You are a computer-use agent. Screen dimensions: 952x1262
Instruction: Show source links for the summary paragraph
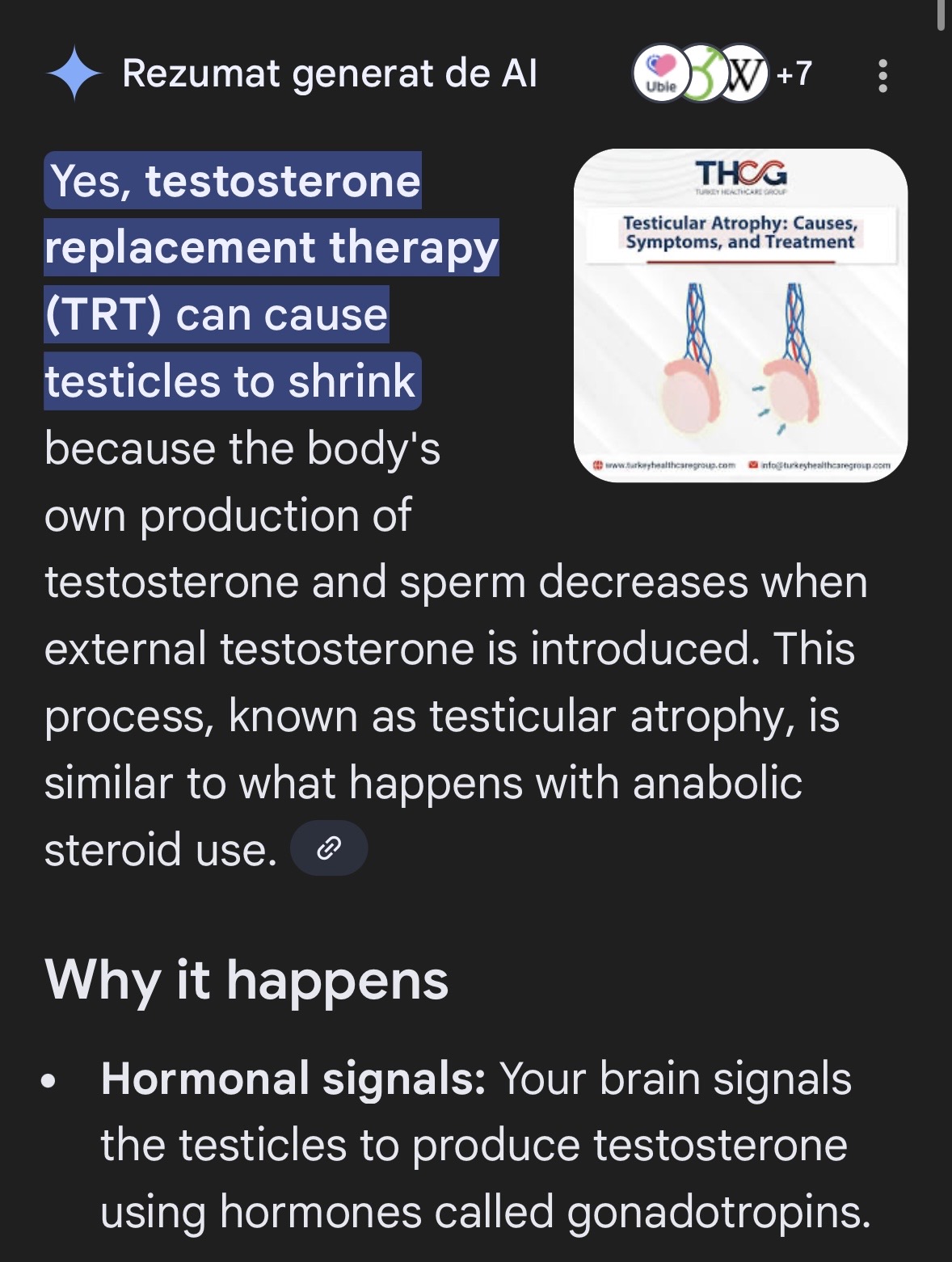[328, 848]
